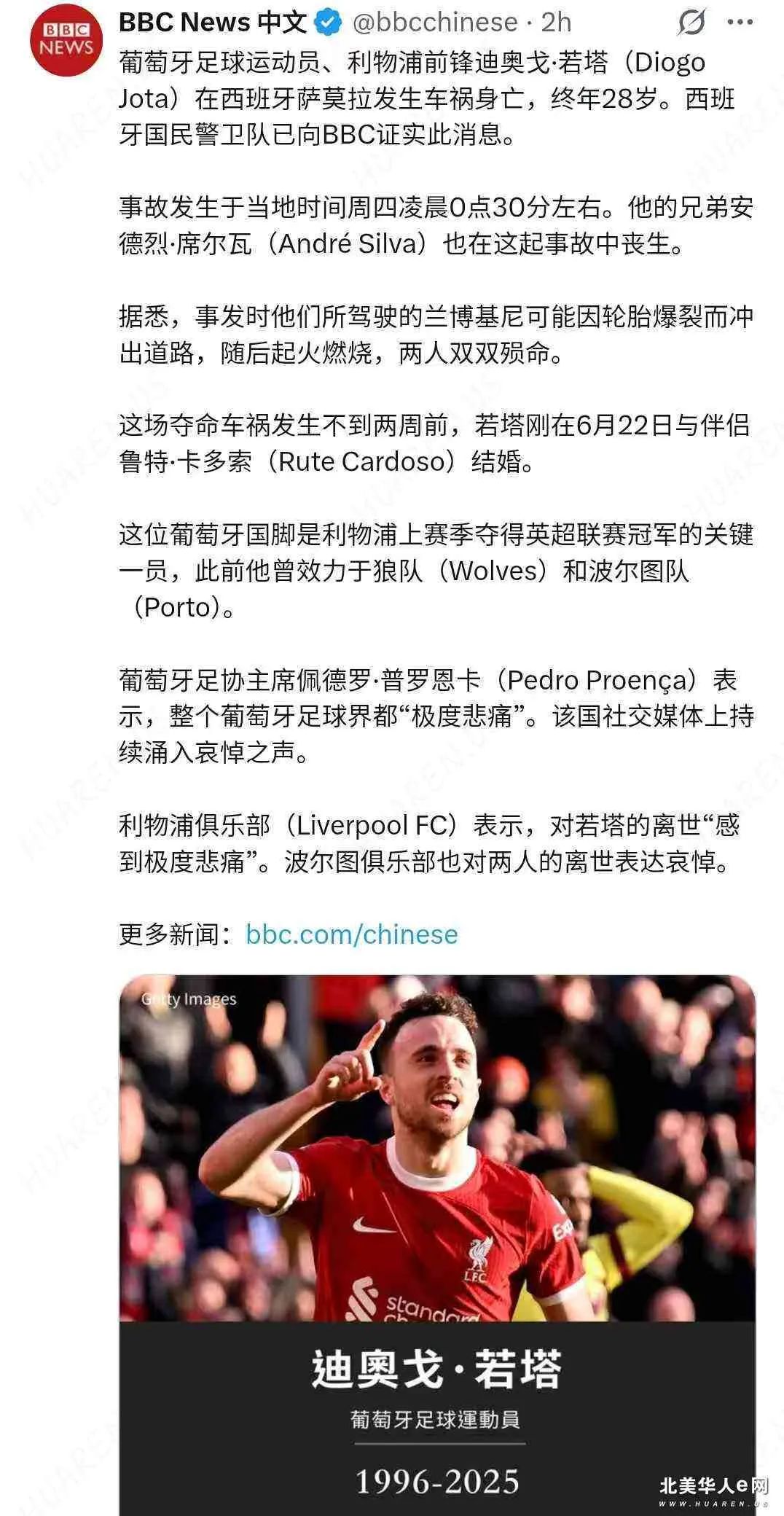
Task: Tap the Grok explain icon
Action: click(691, 23)
